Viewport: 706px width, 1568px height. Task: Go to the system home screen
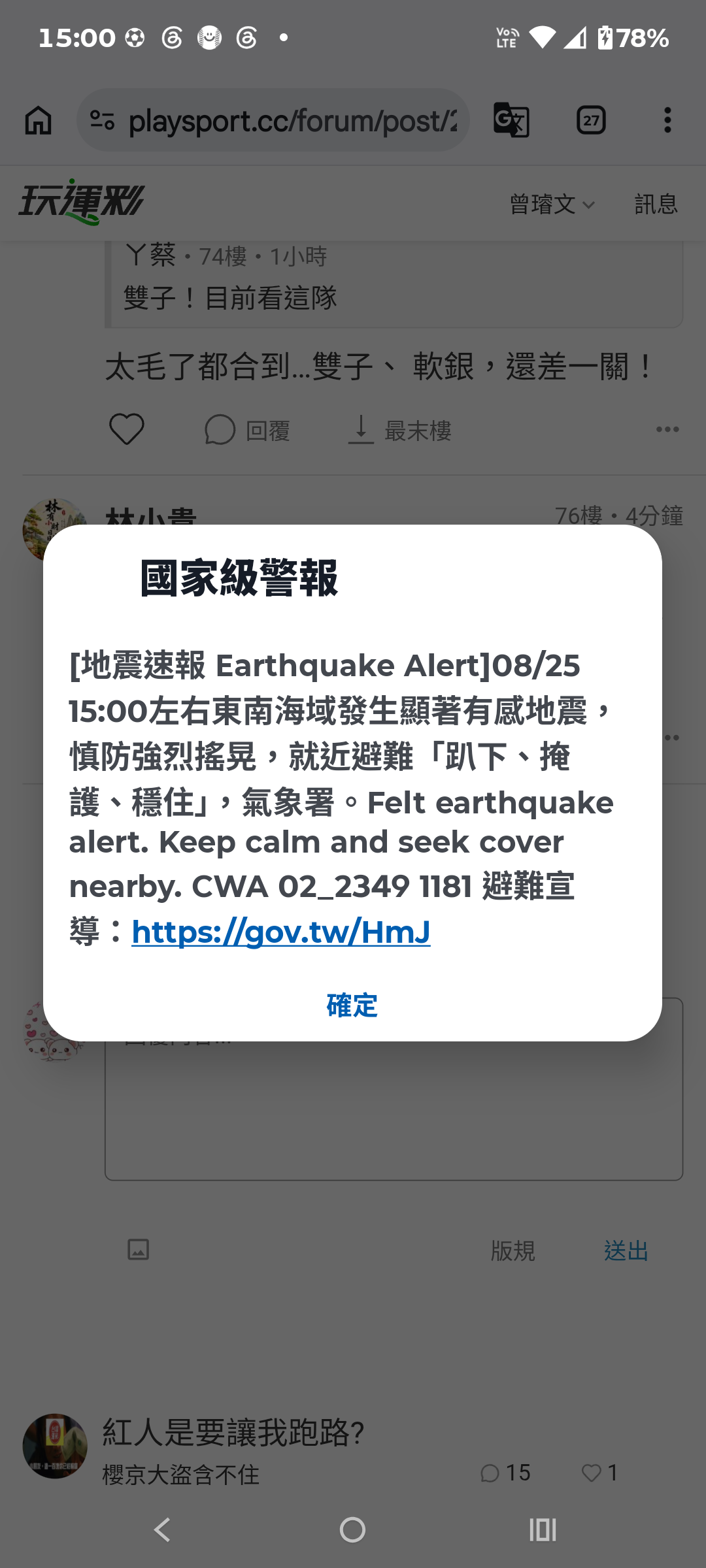point(352,1529)
